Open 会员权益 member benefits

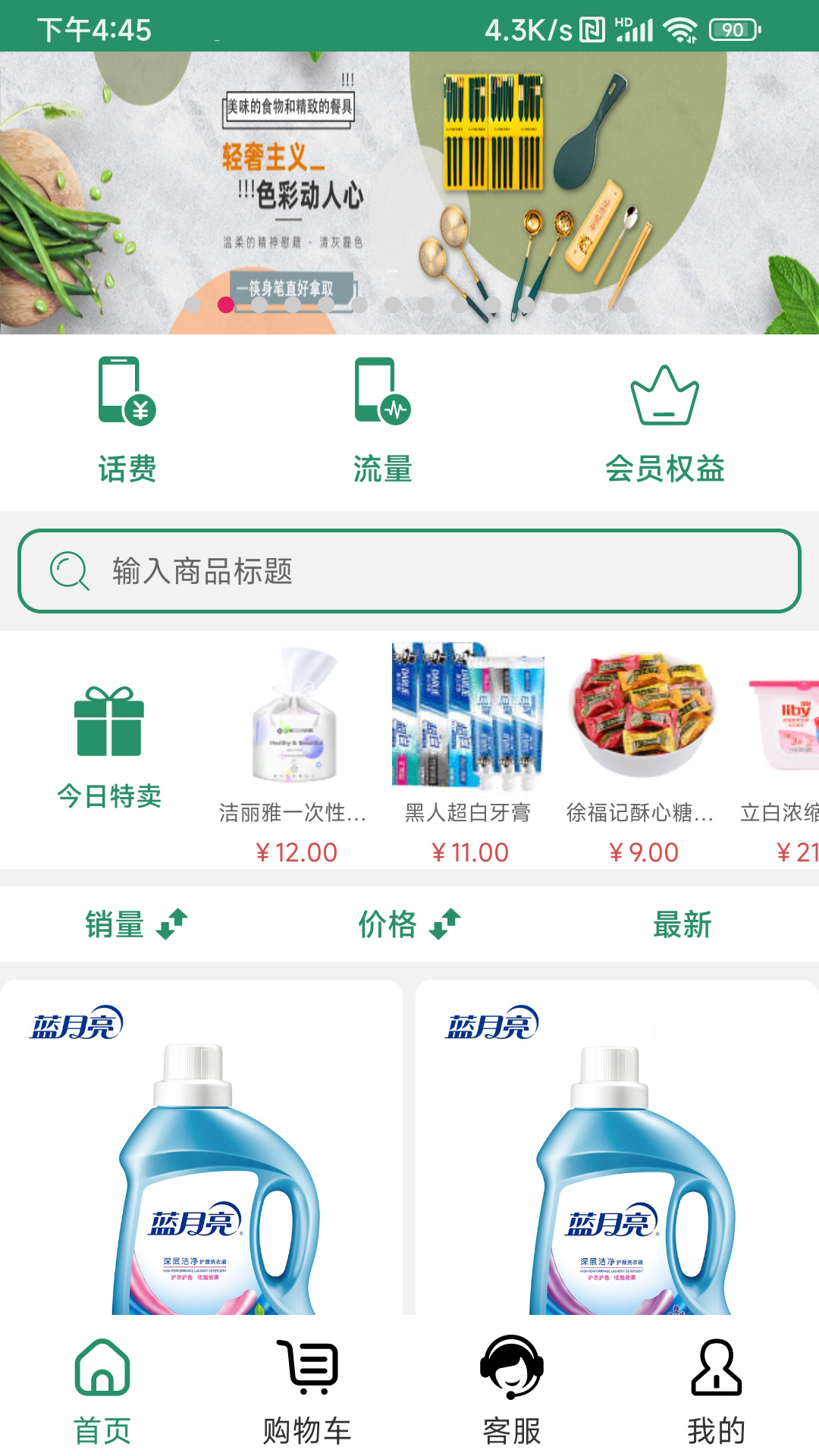(x=664, y=421)
